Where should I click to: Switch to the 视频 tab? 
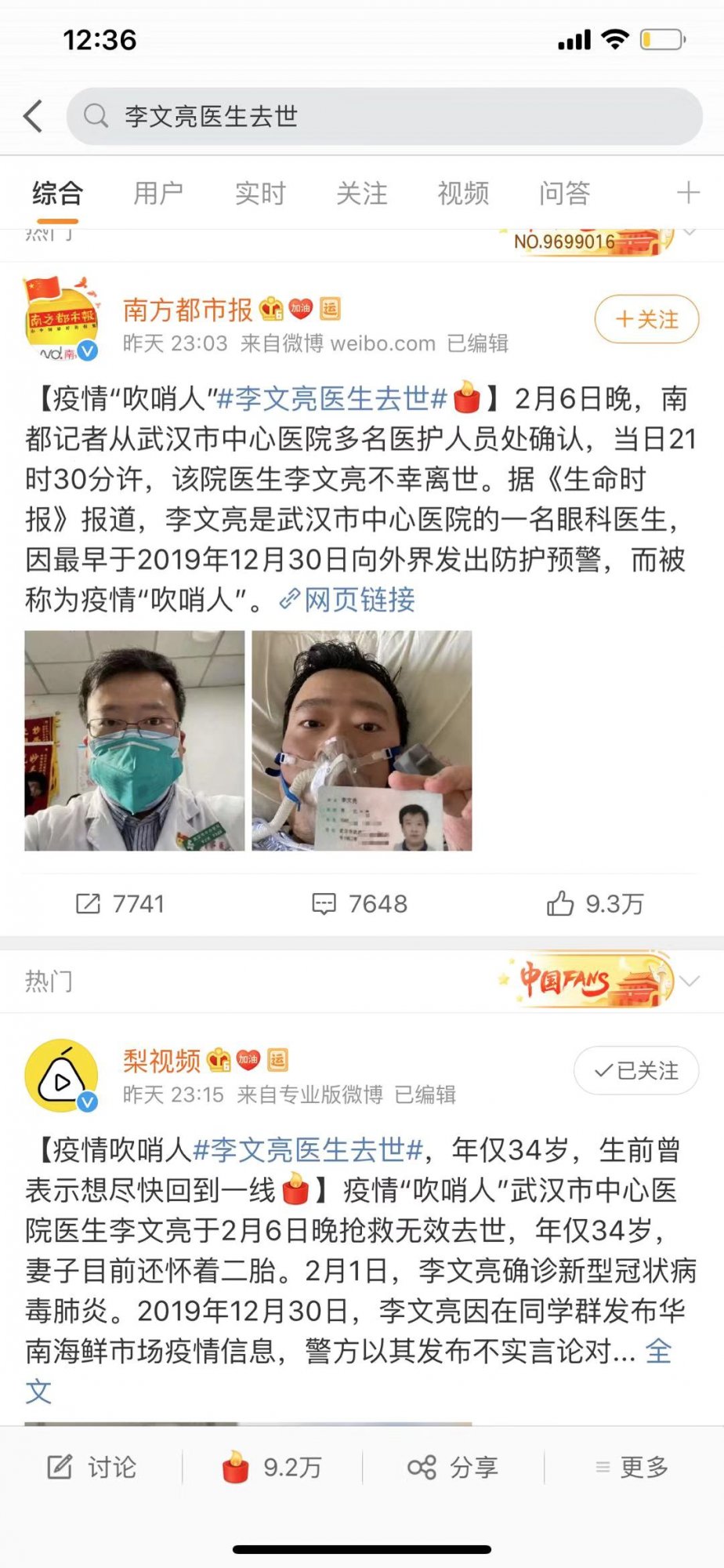pyautogui.click(x=463, y=193)
